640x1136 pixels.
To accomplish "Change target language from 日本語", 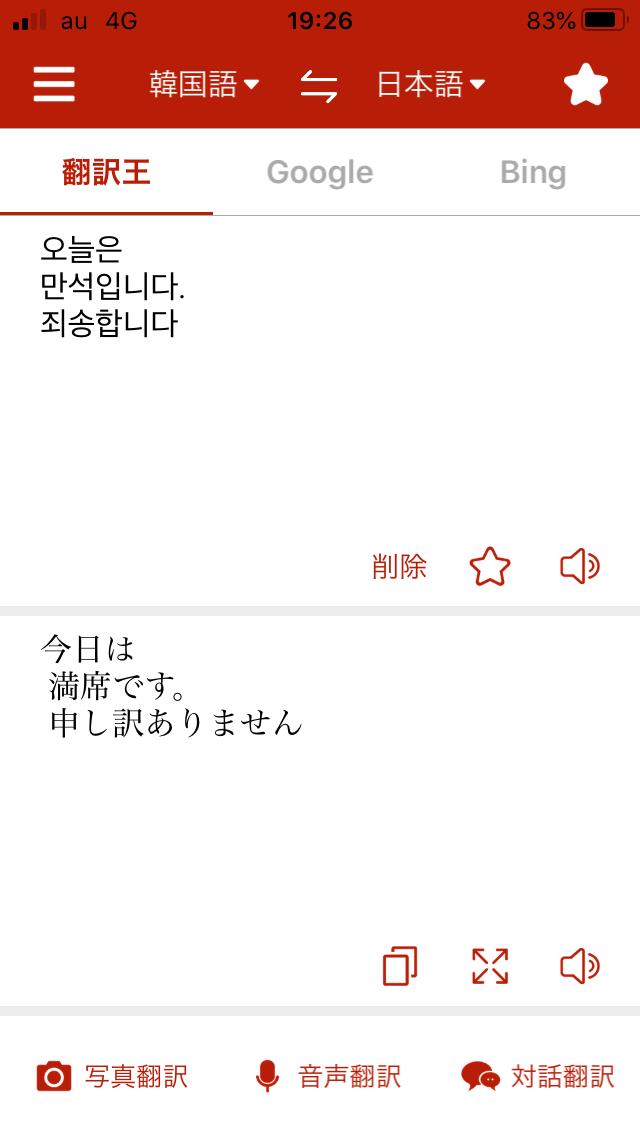I will (431, 85).
